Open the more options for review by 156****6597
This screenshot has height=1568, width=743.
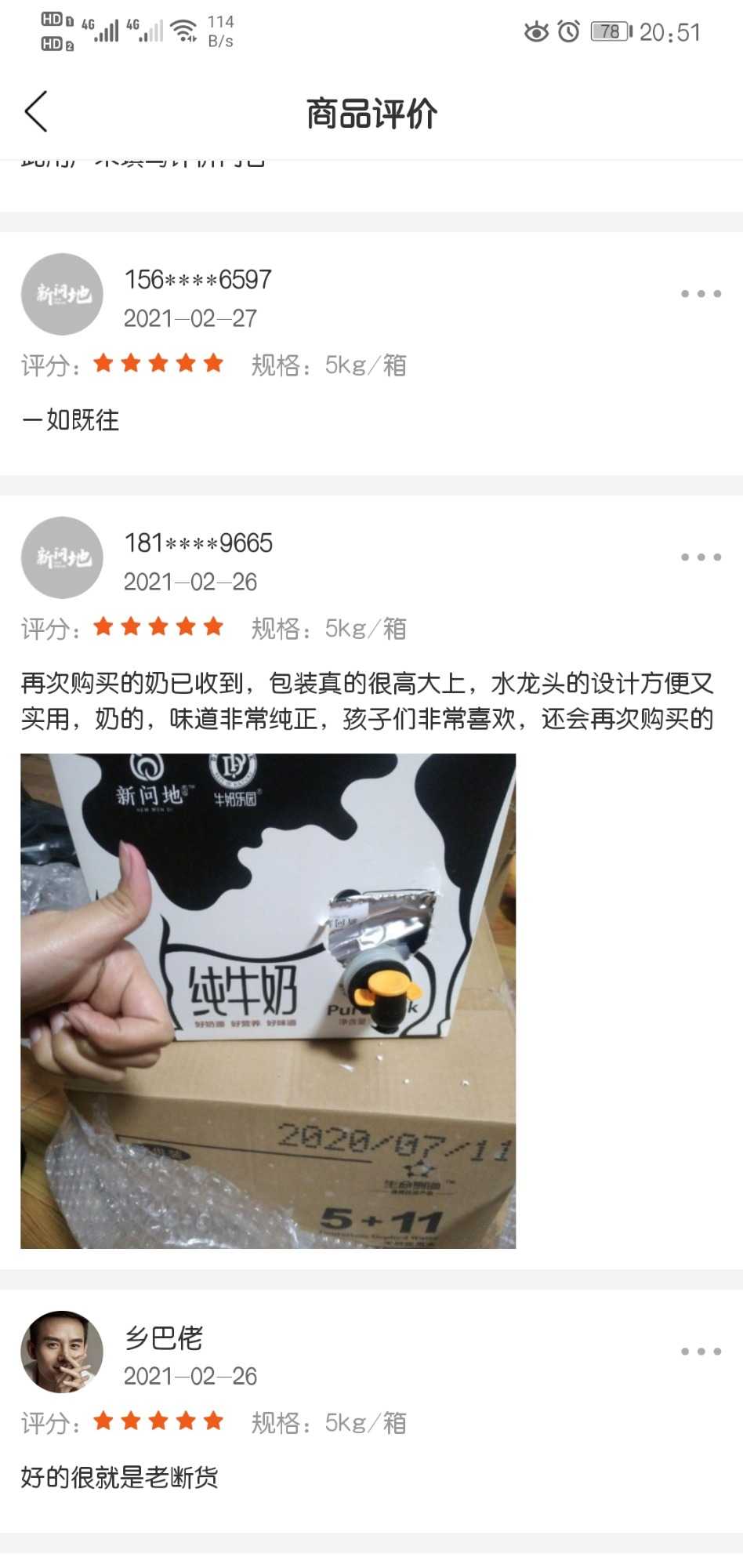point(700,294)
